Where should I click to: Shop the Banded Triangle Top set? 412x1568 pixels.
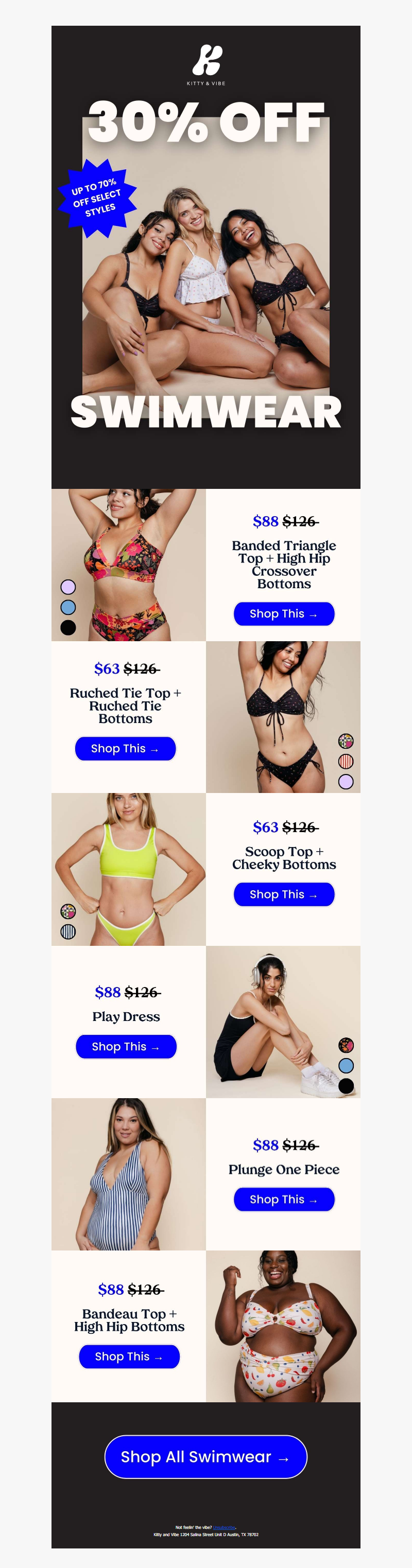pyautogui.click(x=283, y=613)
